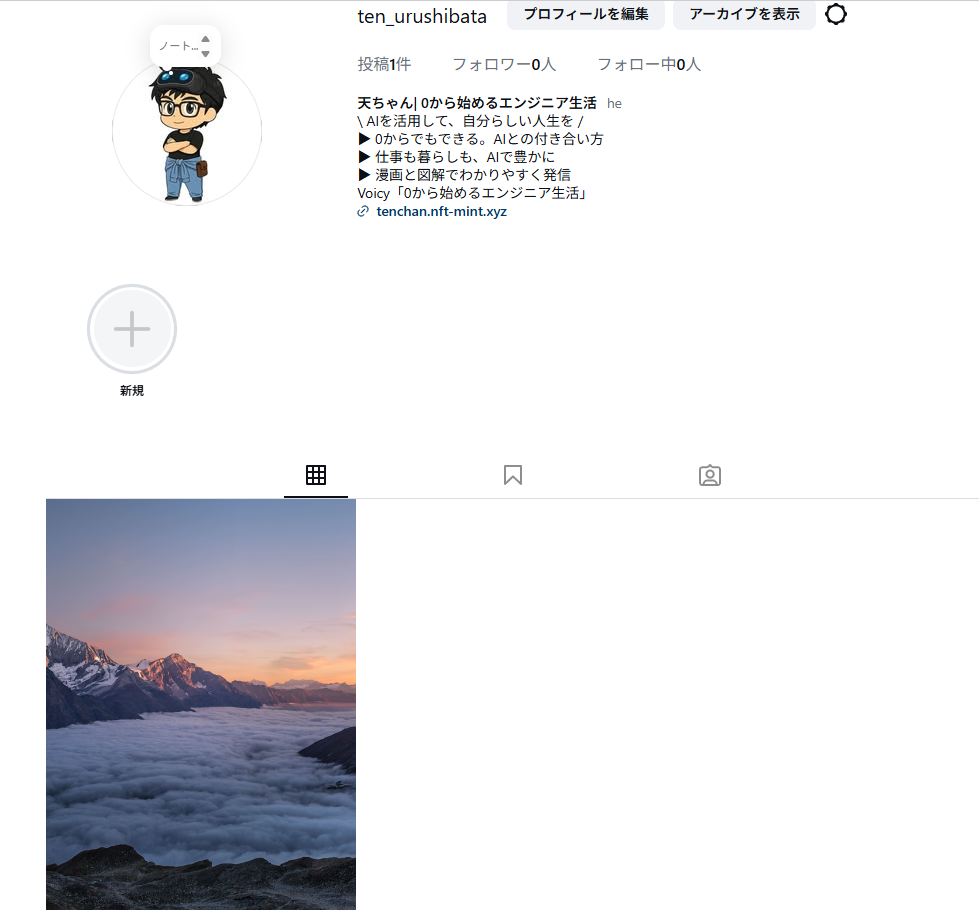Open the tenchan.nft-mint.xyz link
The image size is (979, 910).
click(x=441, y=212)
